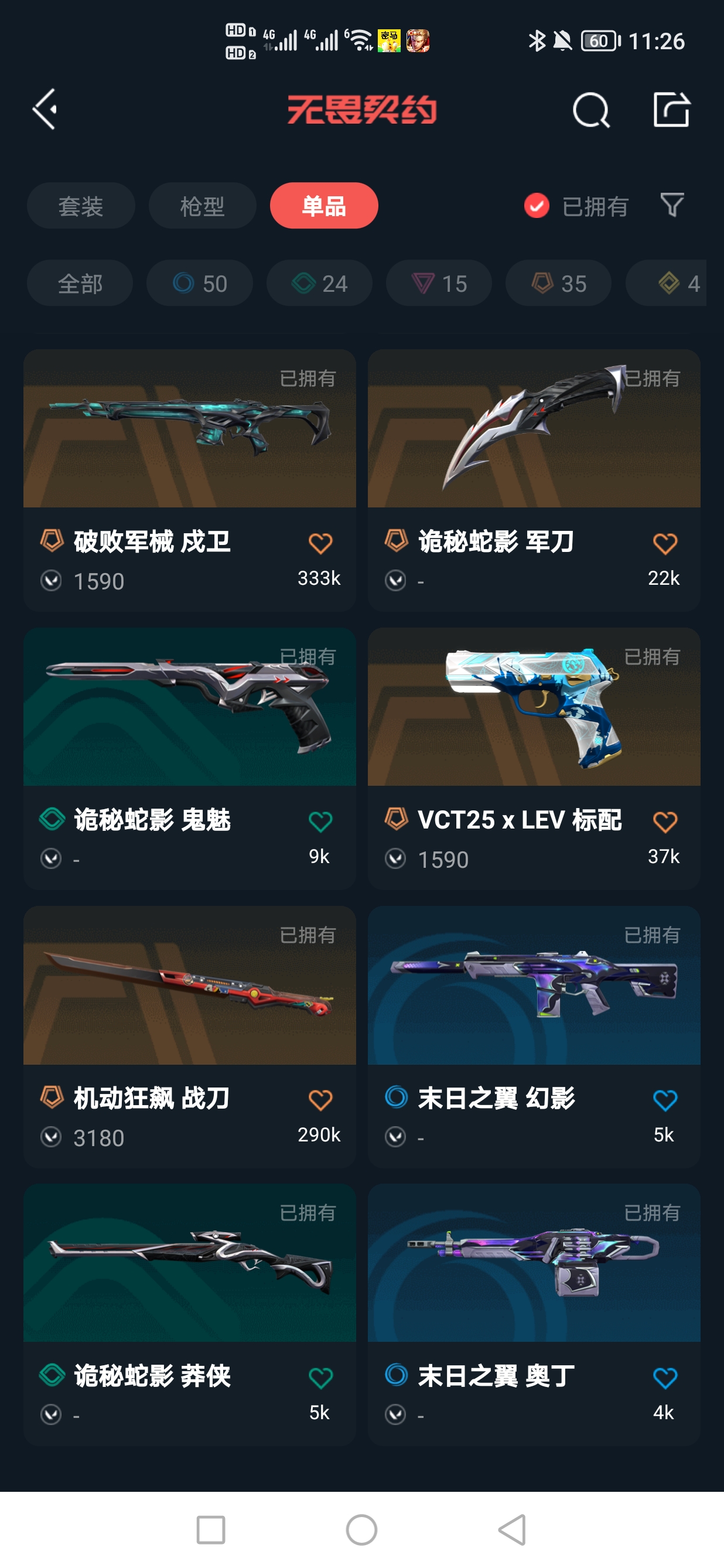Toggle the 已拥有 owned filter checkbox
724x1568 pixels.
tap(537, 206)
